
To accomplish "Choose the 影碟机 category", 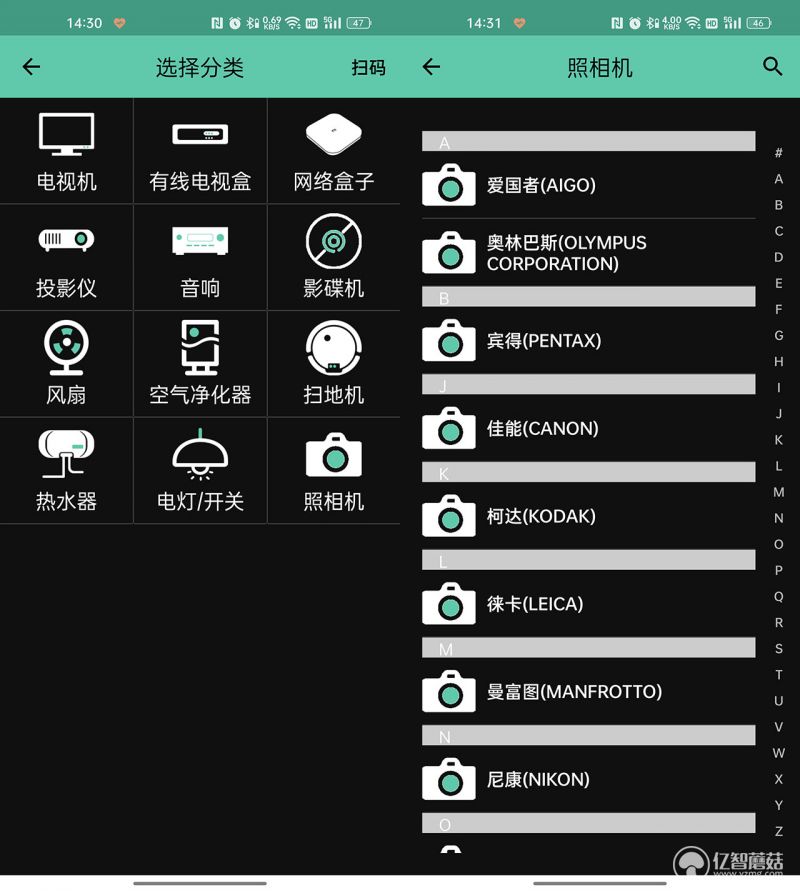I will 333,258.
